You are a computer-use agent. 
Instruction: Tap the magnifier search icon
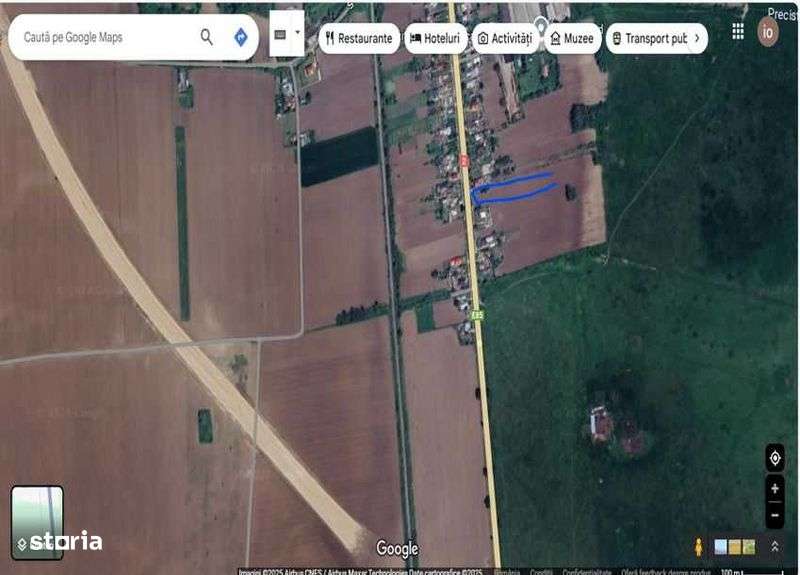click(x=206, y=37)
